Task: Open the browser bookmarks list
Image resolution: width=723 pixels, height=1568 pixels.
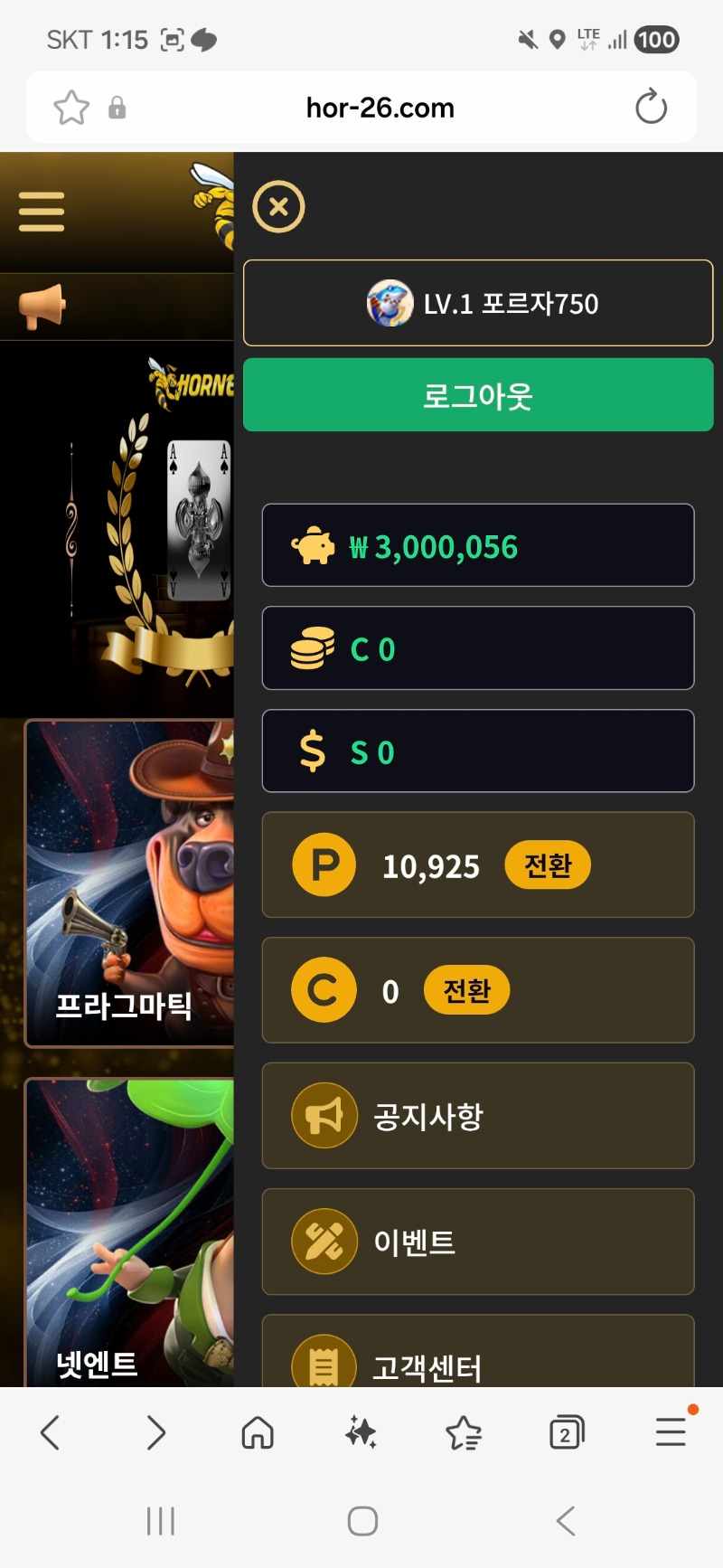Action: 464,1432
